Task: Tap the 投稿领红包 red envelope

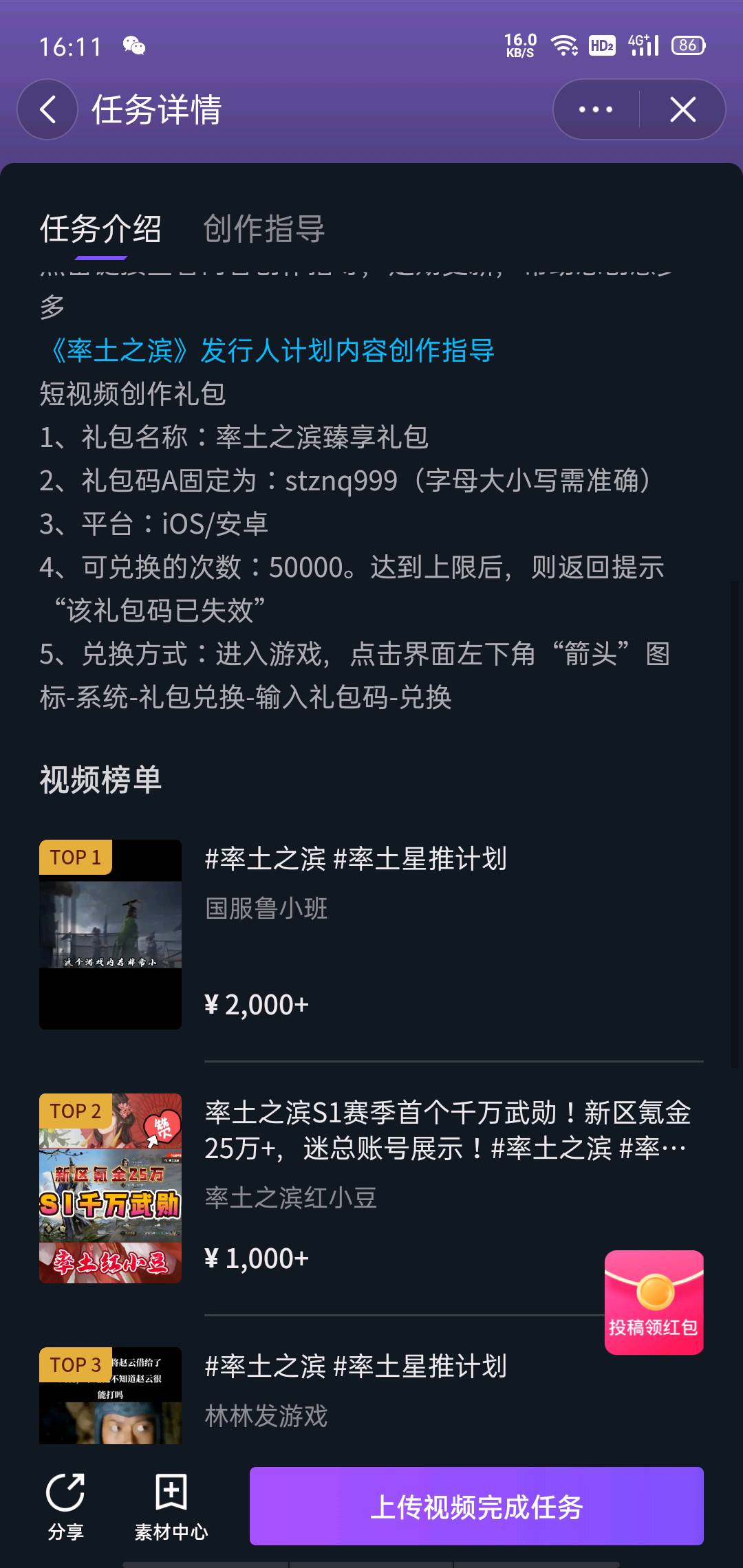Action: click(654, 1302)
